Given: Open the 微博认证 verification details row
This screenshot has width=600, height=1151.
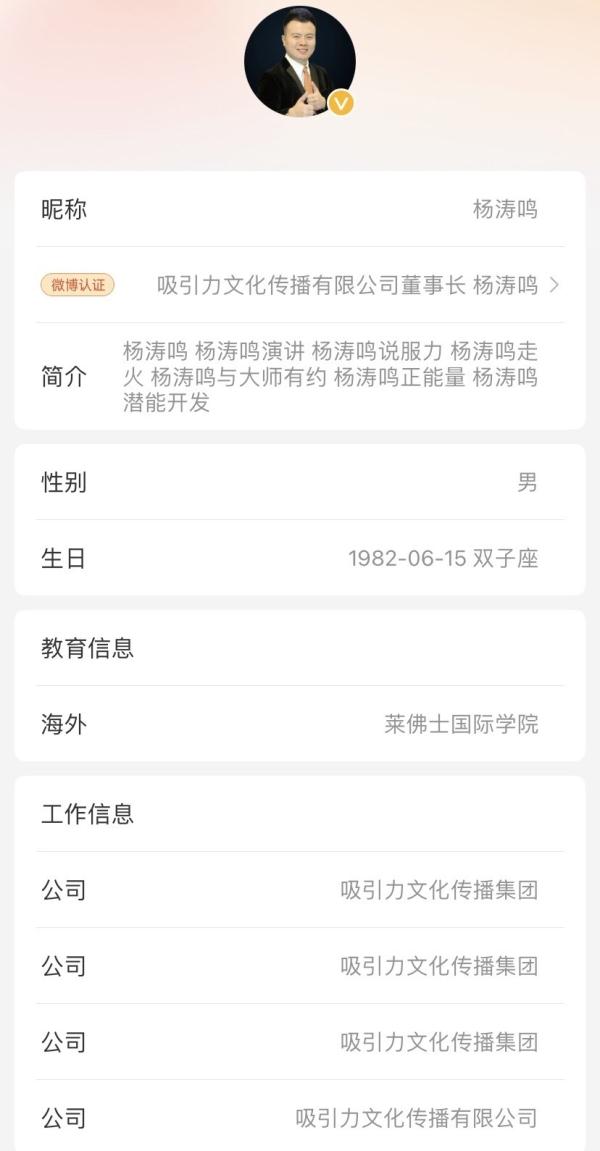Looking at the screenshot, I should pos(300,285).
